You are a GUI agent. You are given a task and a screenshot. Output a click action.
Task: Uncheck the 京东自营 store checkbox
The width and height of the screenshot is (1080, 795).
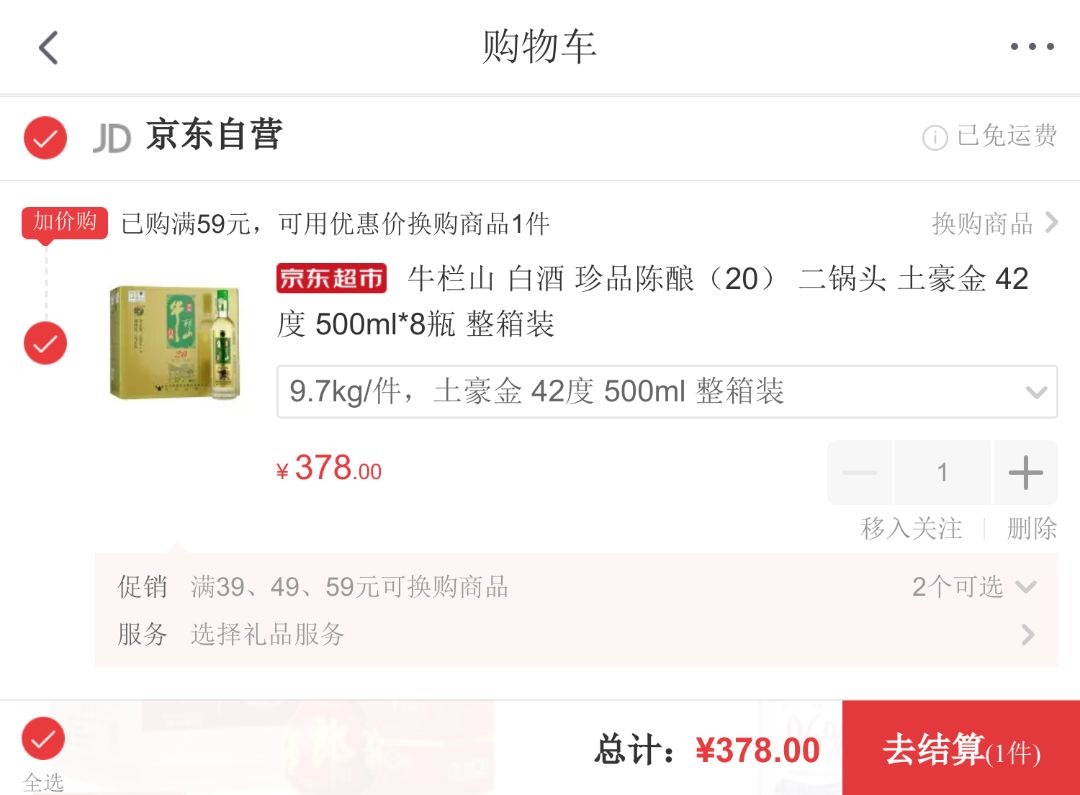coord(45,138)
